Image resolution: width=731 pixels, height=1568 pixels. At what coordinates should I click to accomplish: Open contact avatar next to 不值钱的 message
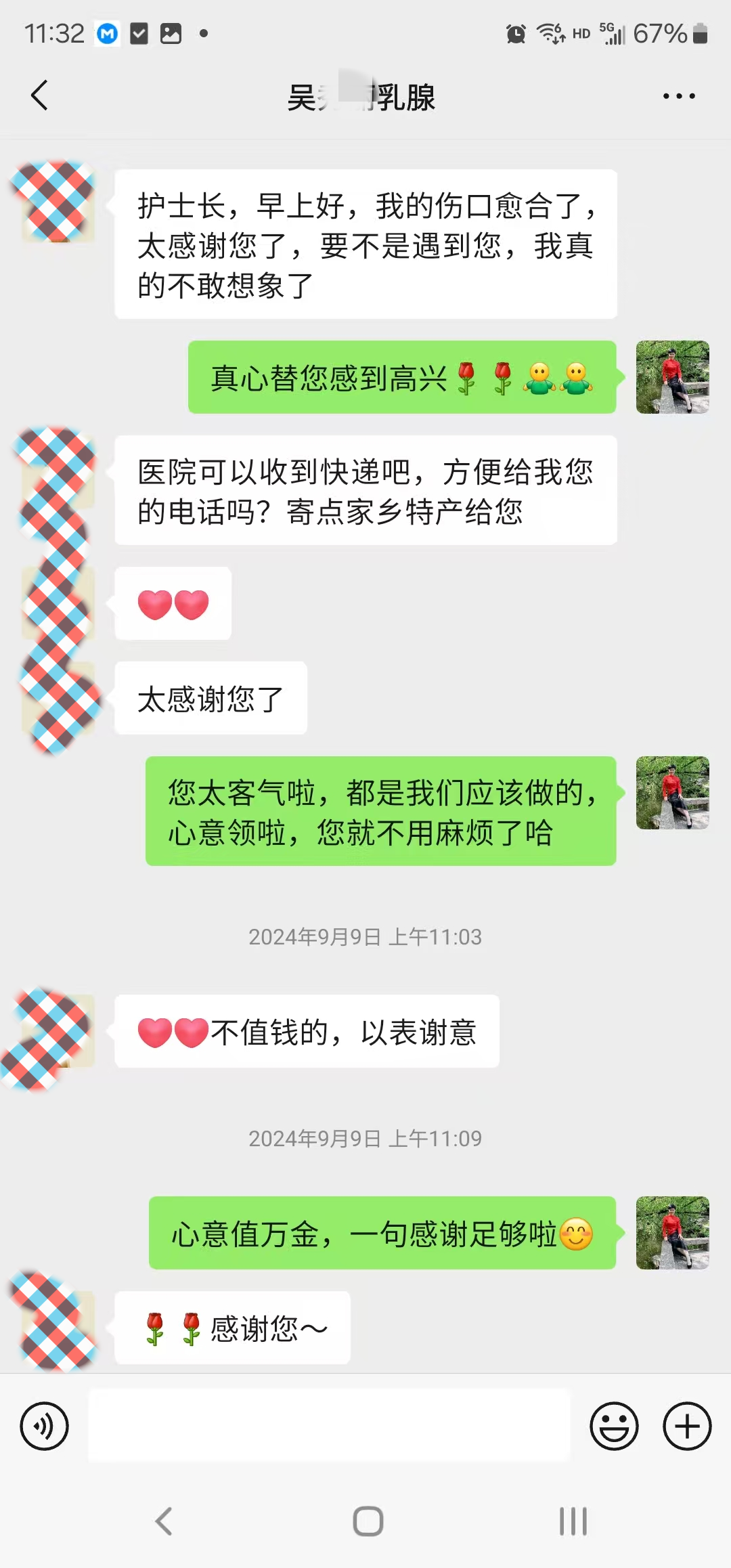(58, 1032)
